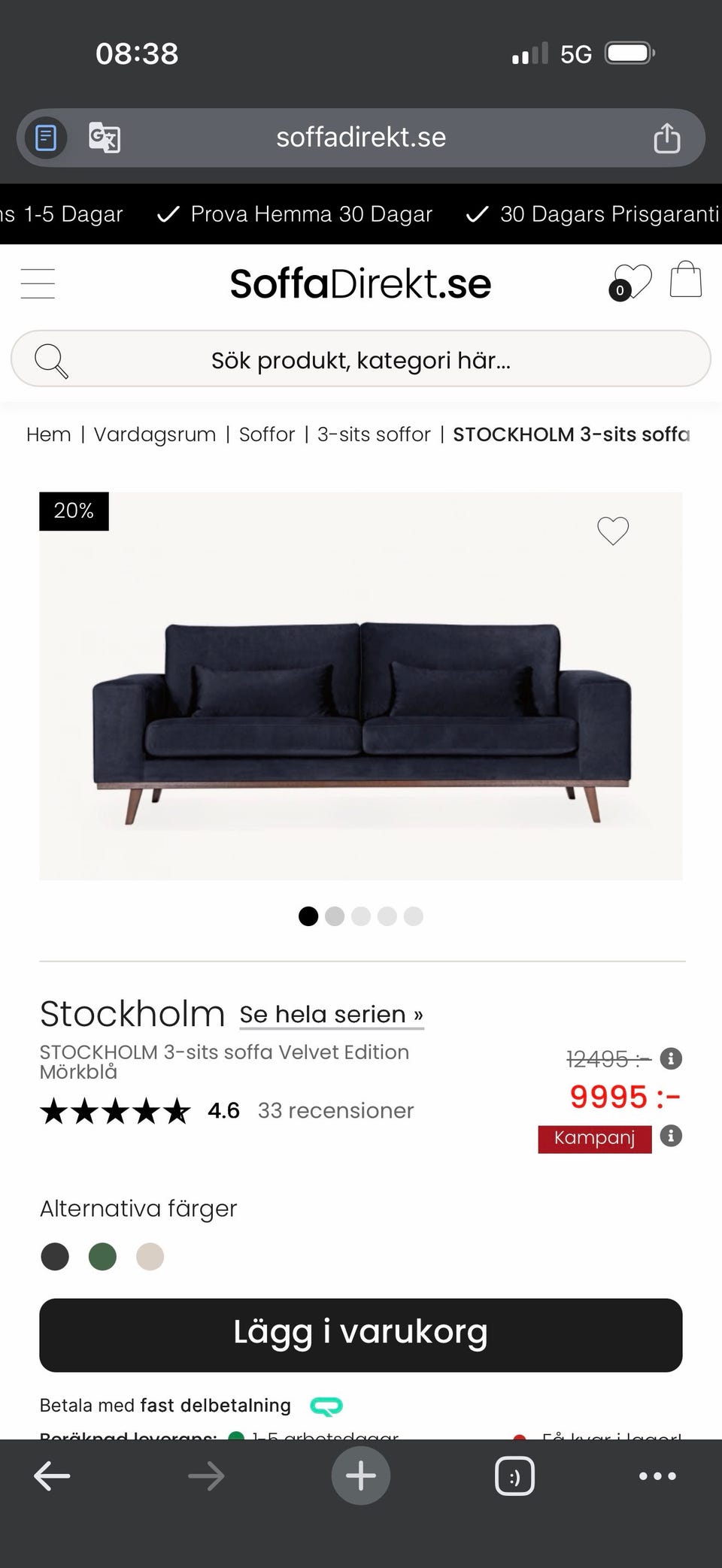
Task: Open the hamburger navigation menu
Action: [x=38, y=283]
